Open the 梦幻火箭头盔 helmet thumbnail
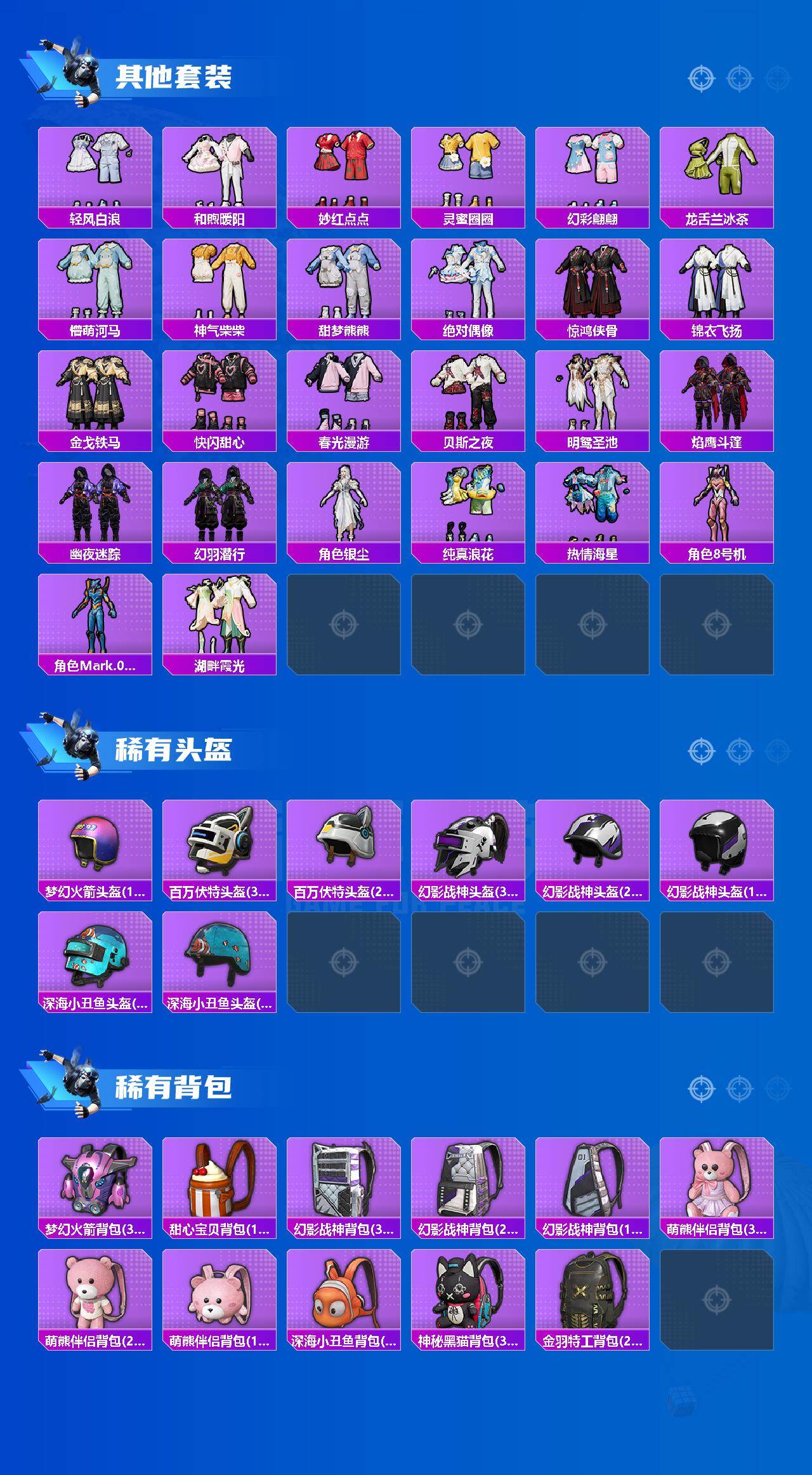 [x=94, y=845]
